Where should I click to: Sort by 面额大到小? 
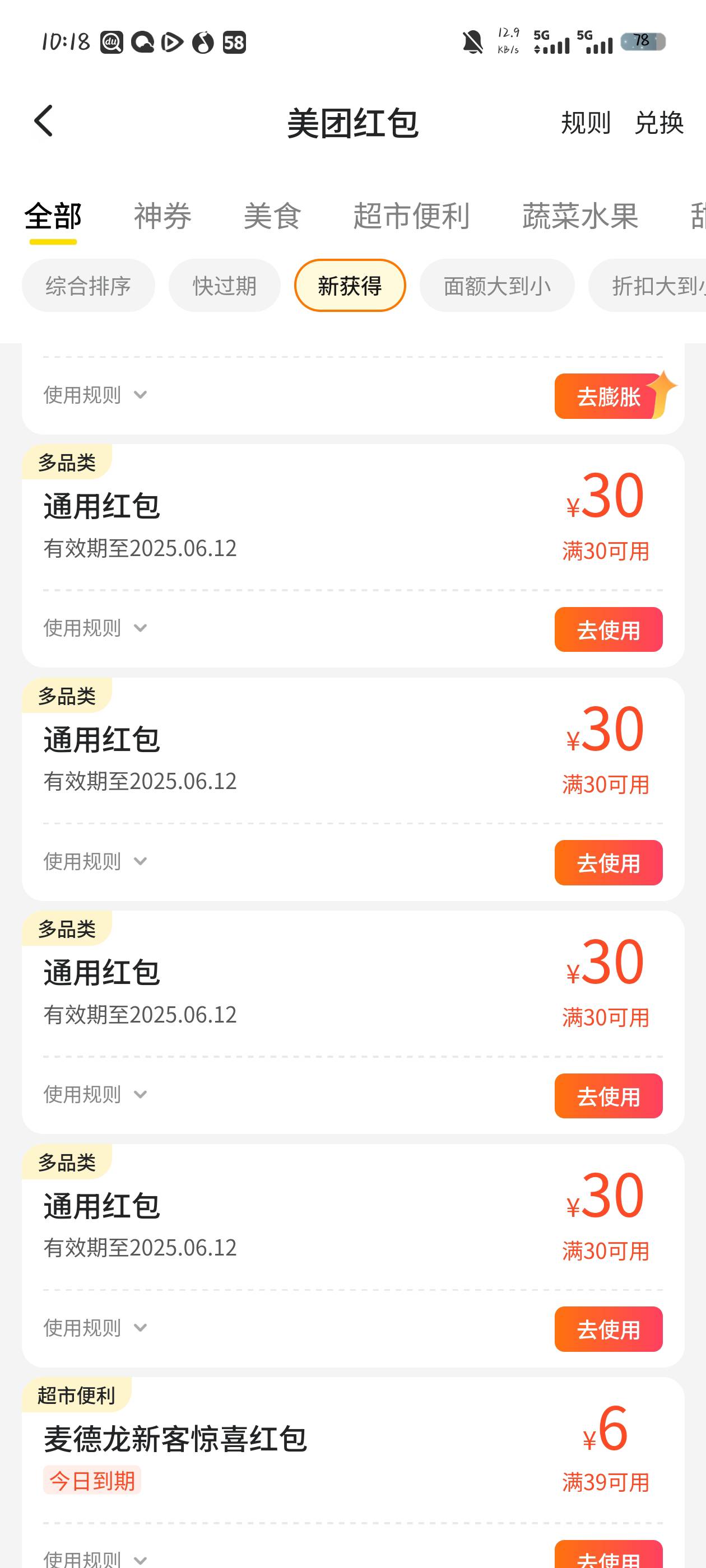click(497, 286)
